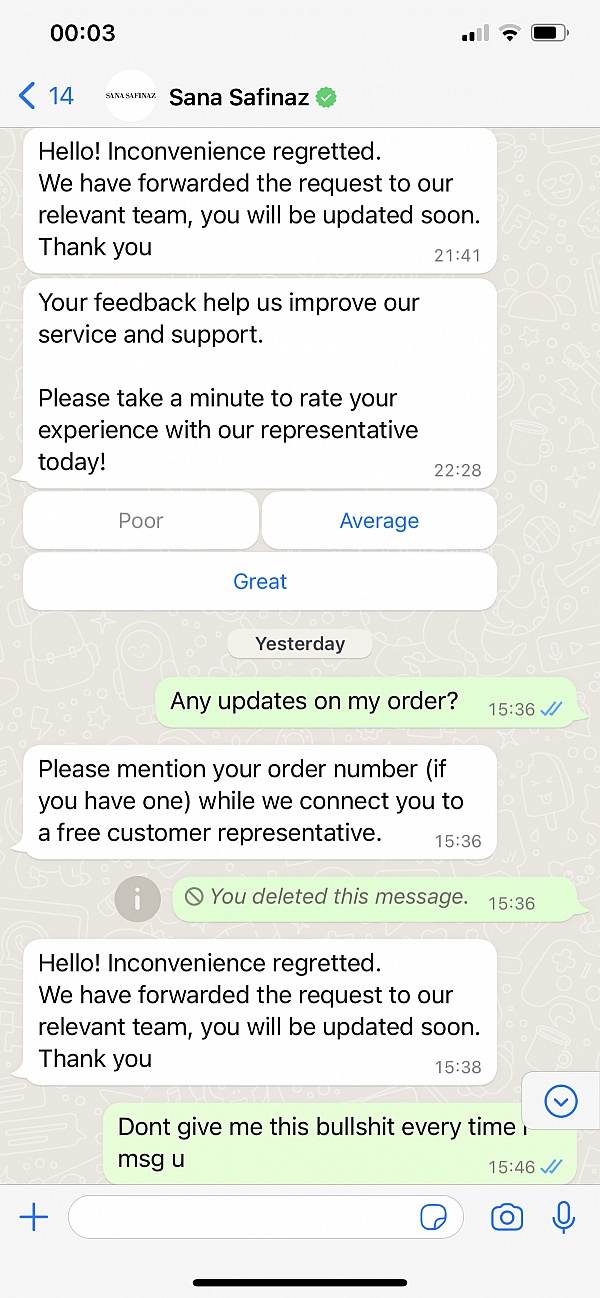
Task: Rate the experience as Great
Action: (260, 581)
